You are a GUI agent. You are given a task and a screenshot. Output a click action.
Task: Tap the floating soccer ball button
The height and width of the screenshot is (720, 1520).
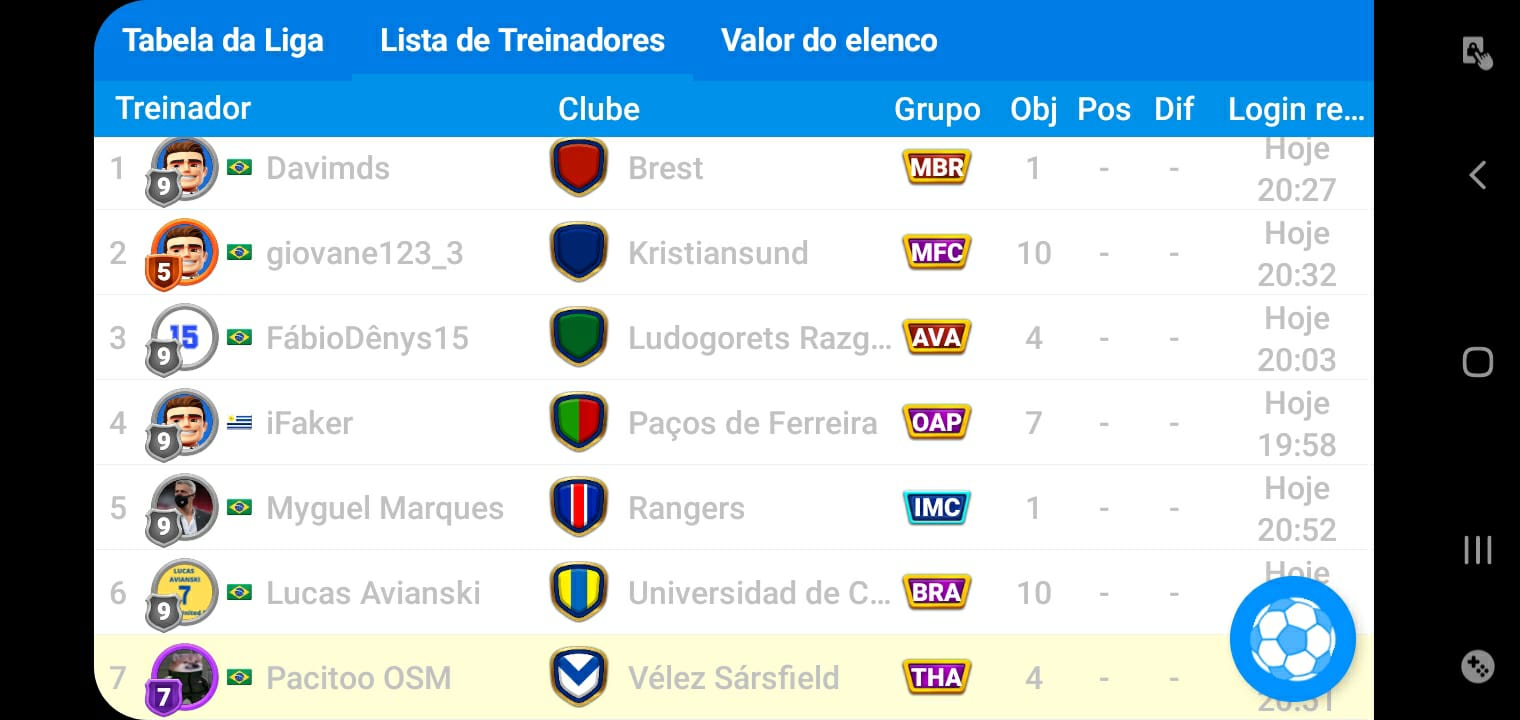pos(1292,639)
